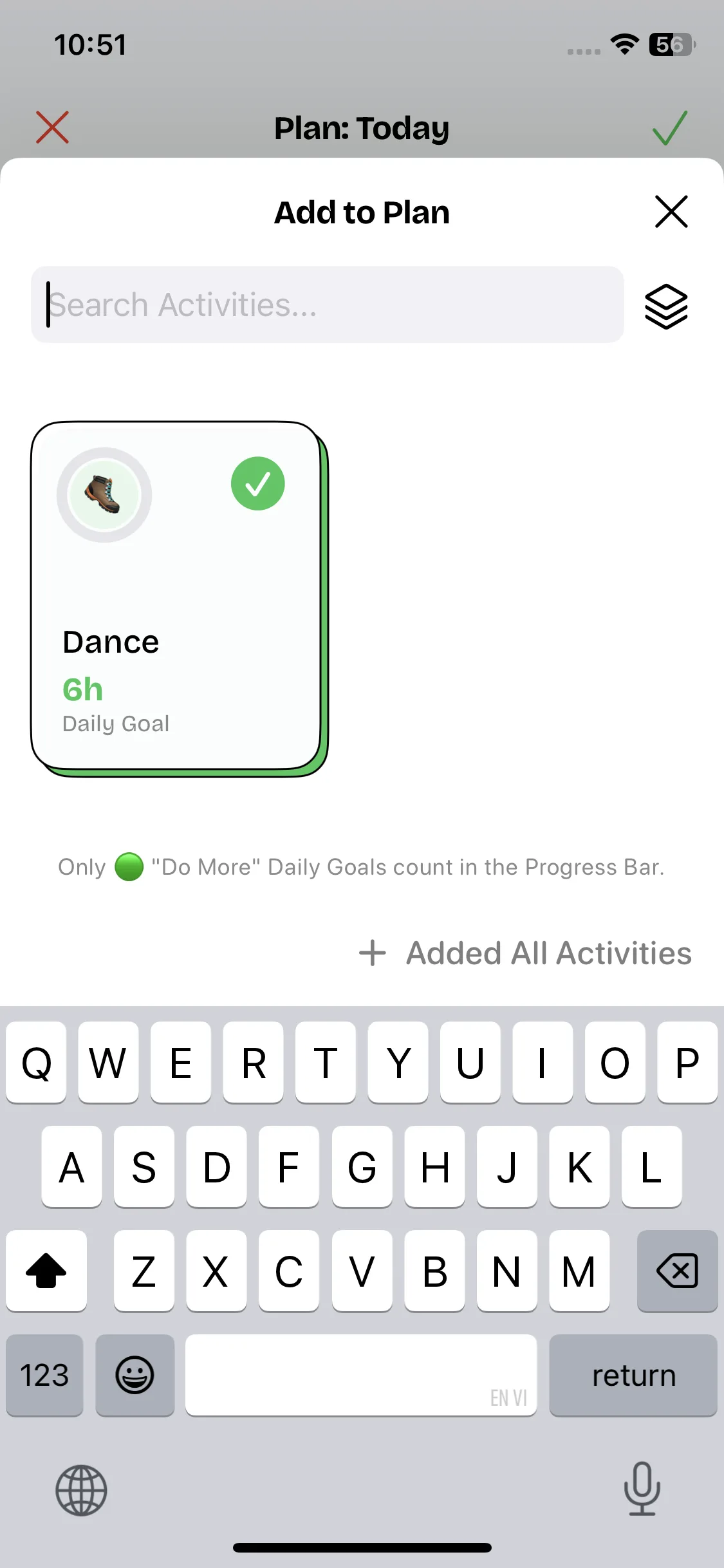
Task: Cancel the plan with the red X
Action: (52, 127)
